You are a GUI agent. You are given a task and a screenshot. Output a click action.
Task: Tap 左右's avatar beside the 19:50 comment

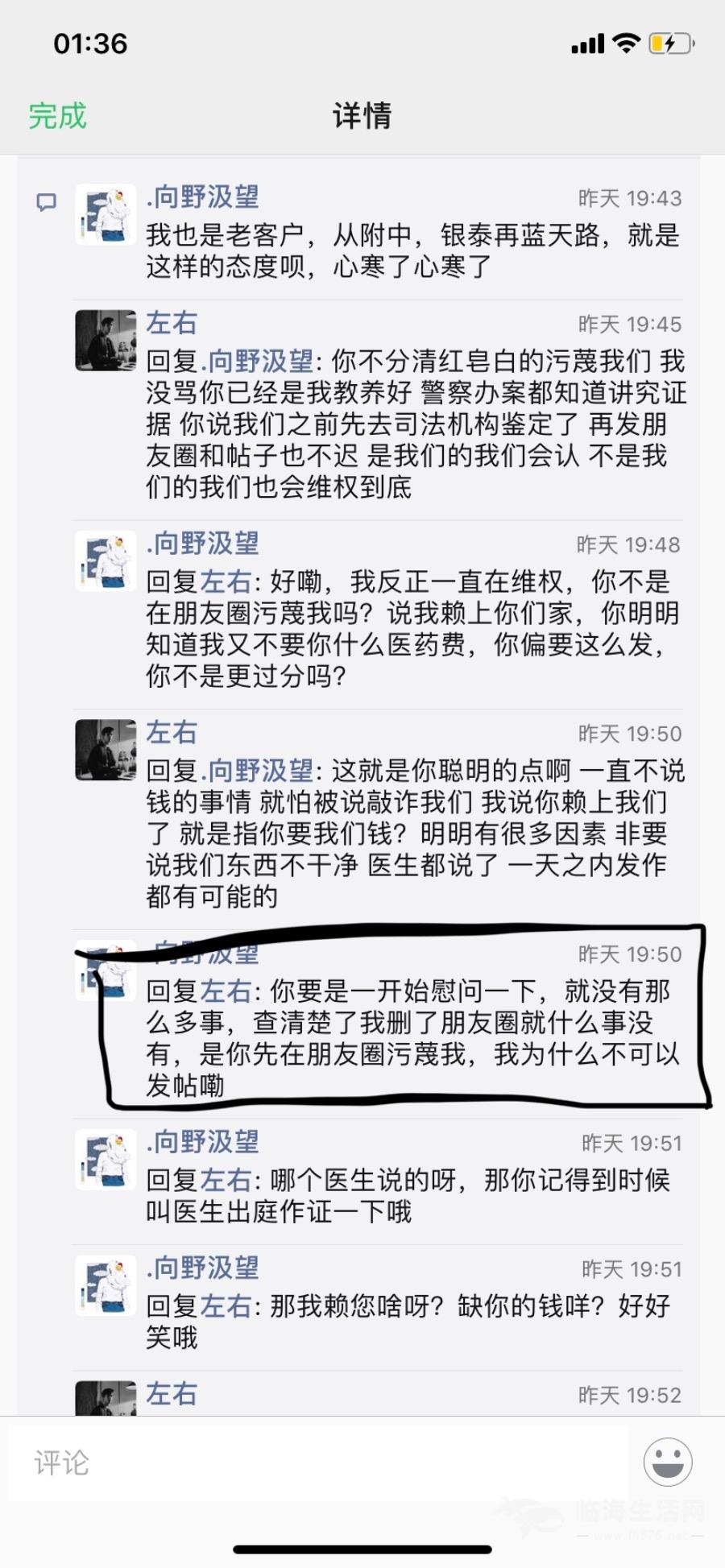pyautogui.click(x=106, y=750)
